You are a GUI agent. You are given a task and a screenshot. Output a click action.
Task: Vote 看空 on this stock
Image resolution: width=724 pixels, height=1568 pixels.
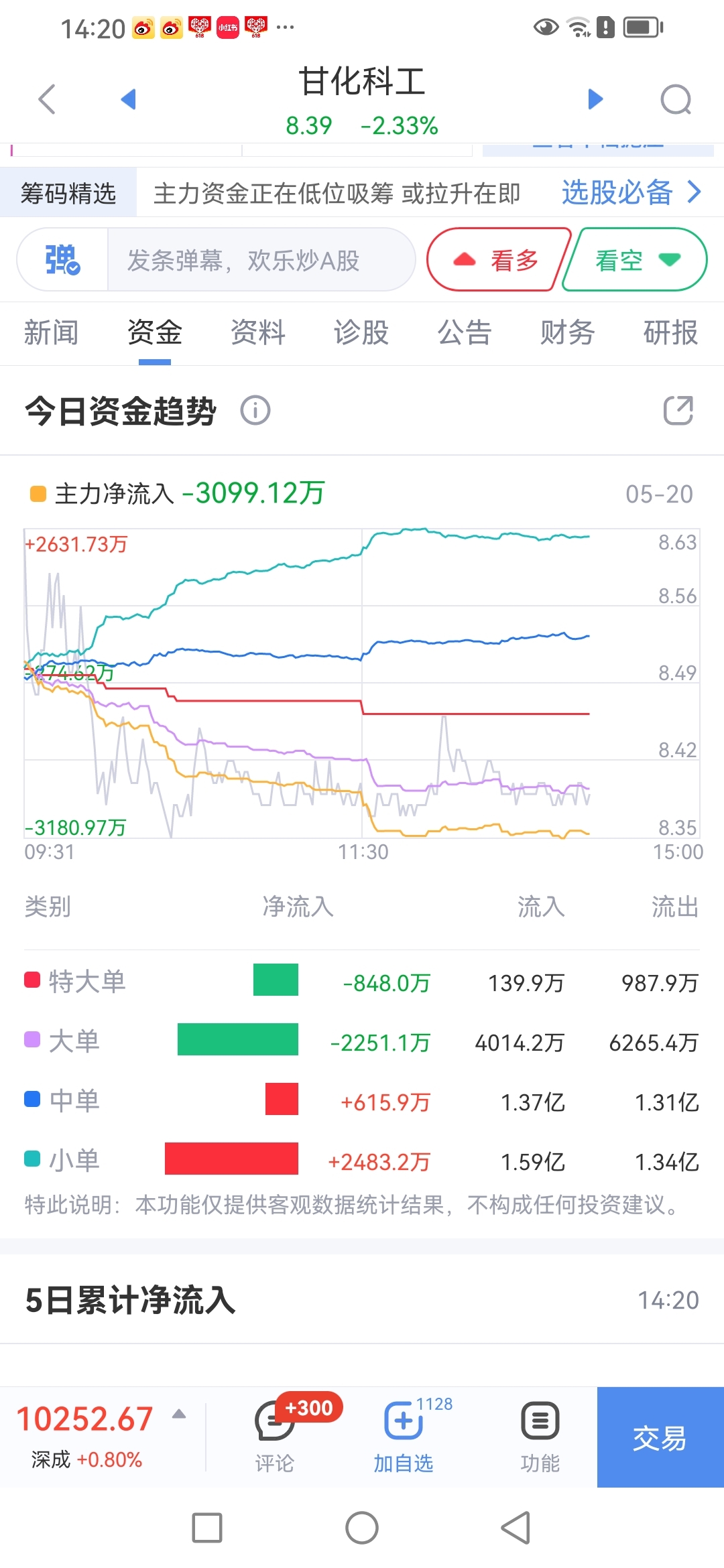(635, 260)
